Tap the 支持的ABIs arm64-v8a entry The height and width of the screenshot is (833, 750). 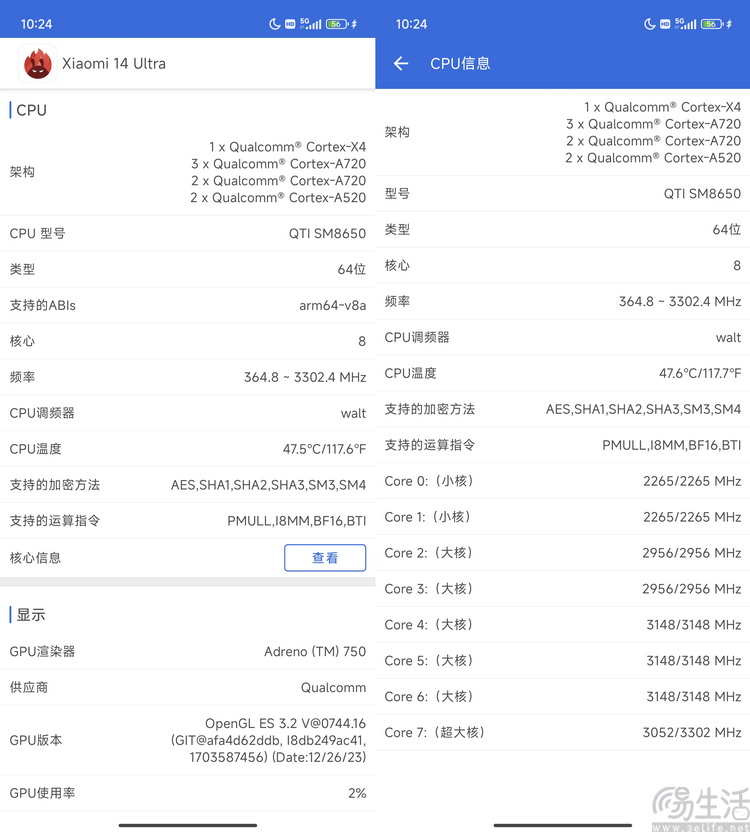tap(188, 305)
